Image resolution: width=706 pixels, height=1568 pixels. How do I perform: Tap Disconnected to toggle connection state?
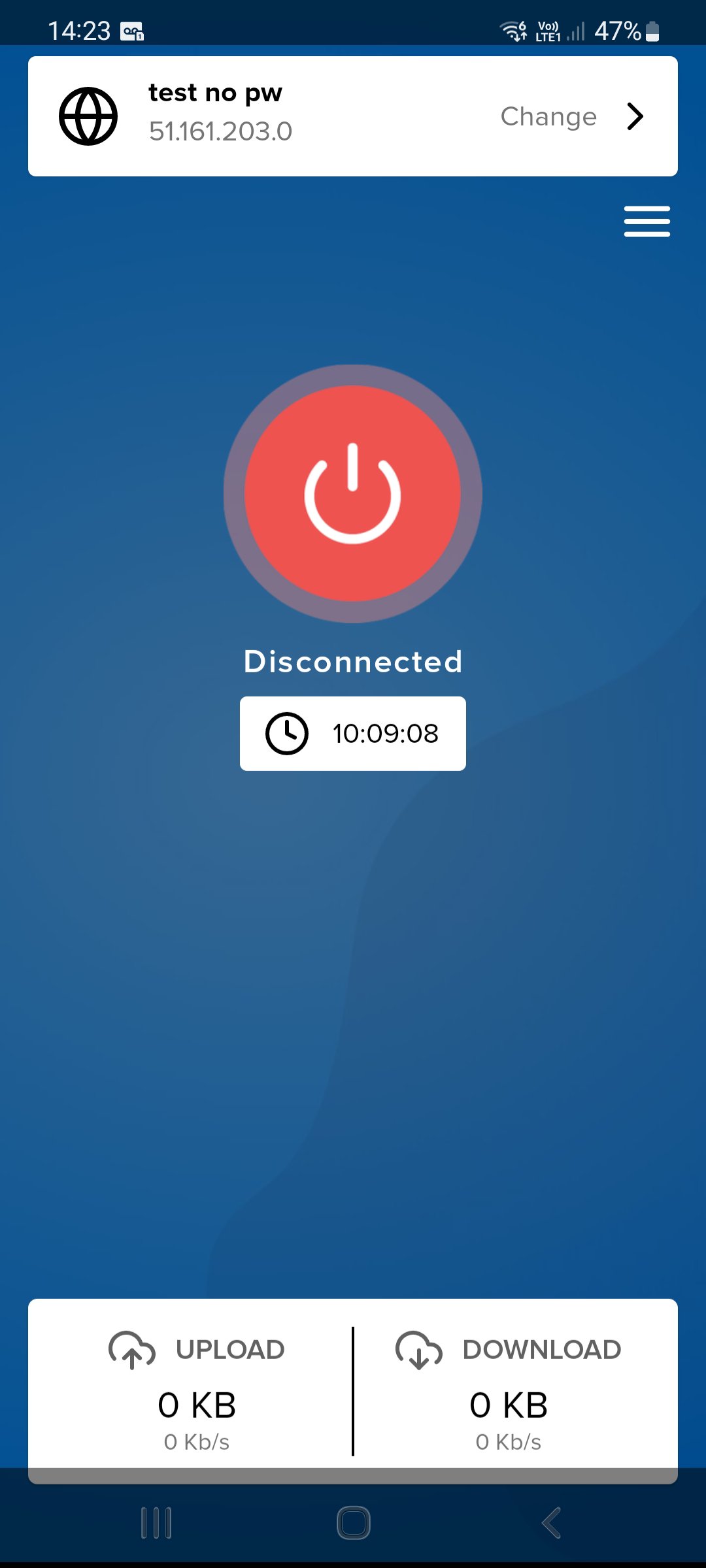click(352, 661)
